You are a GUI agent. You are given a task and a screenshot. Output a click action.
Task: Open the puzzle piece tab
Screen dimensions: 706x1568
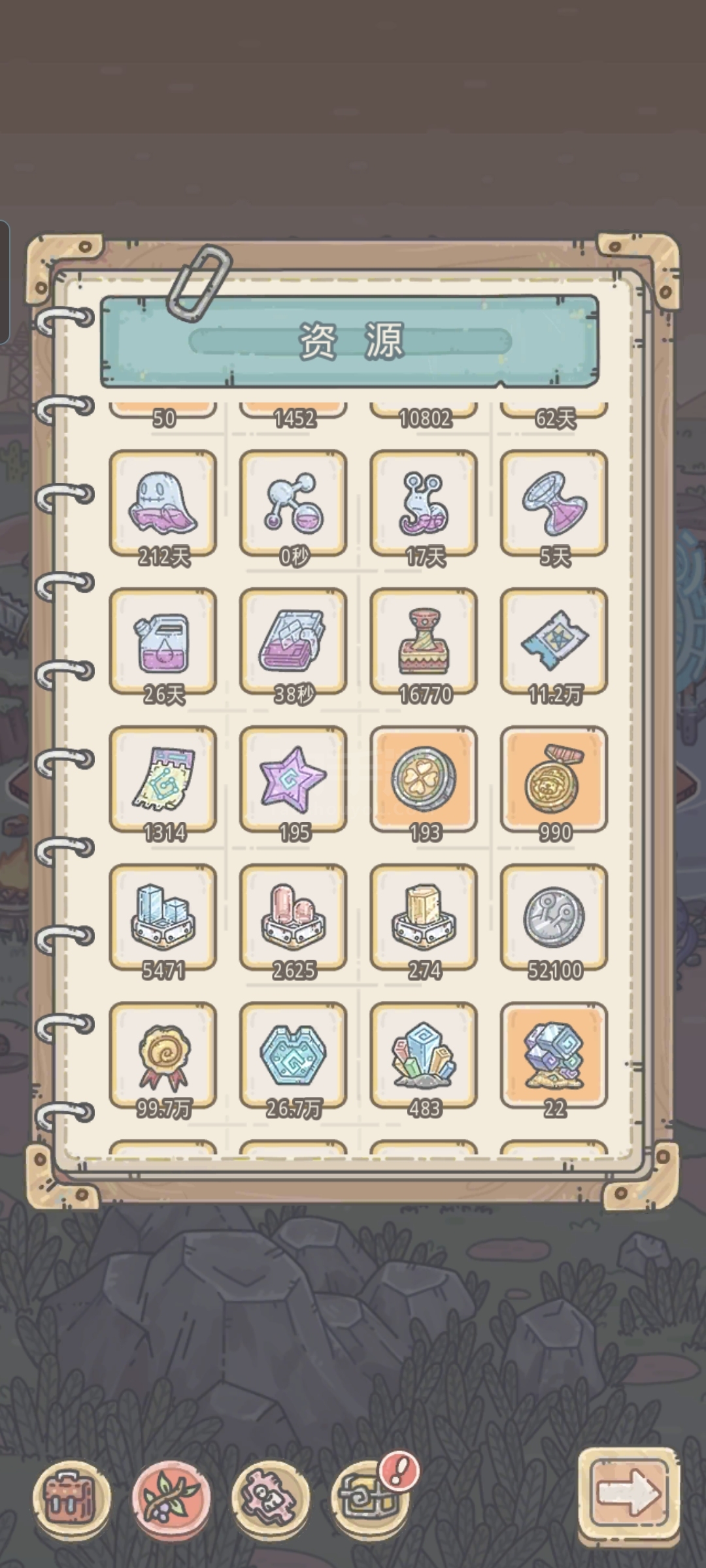tap(271, 1494)
